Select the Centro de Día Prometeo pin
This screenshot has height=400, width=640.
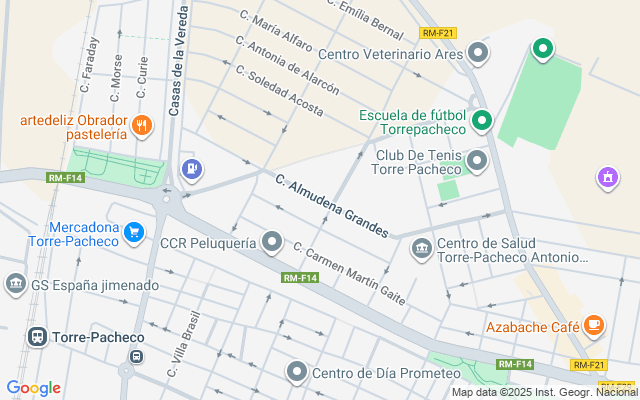[x=296, y=372]
